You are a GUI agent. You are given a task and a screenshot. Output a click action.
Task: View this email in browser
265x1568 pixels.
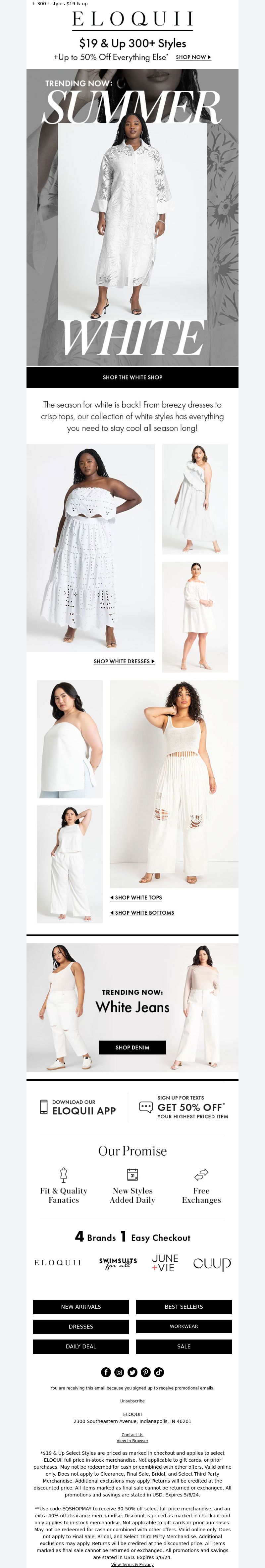(132, 1441)
